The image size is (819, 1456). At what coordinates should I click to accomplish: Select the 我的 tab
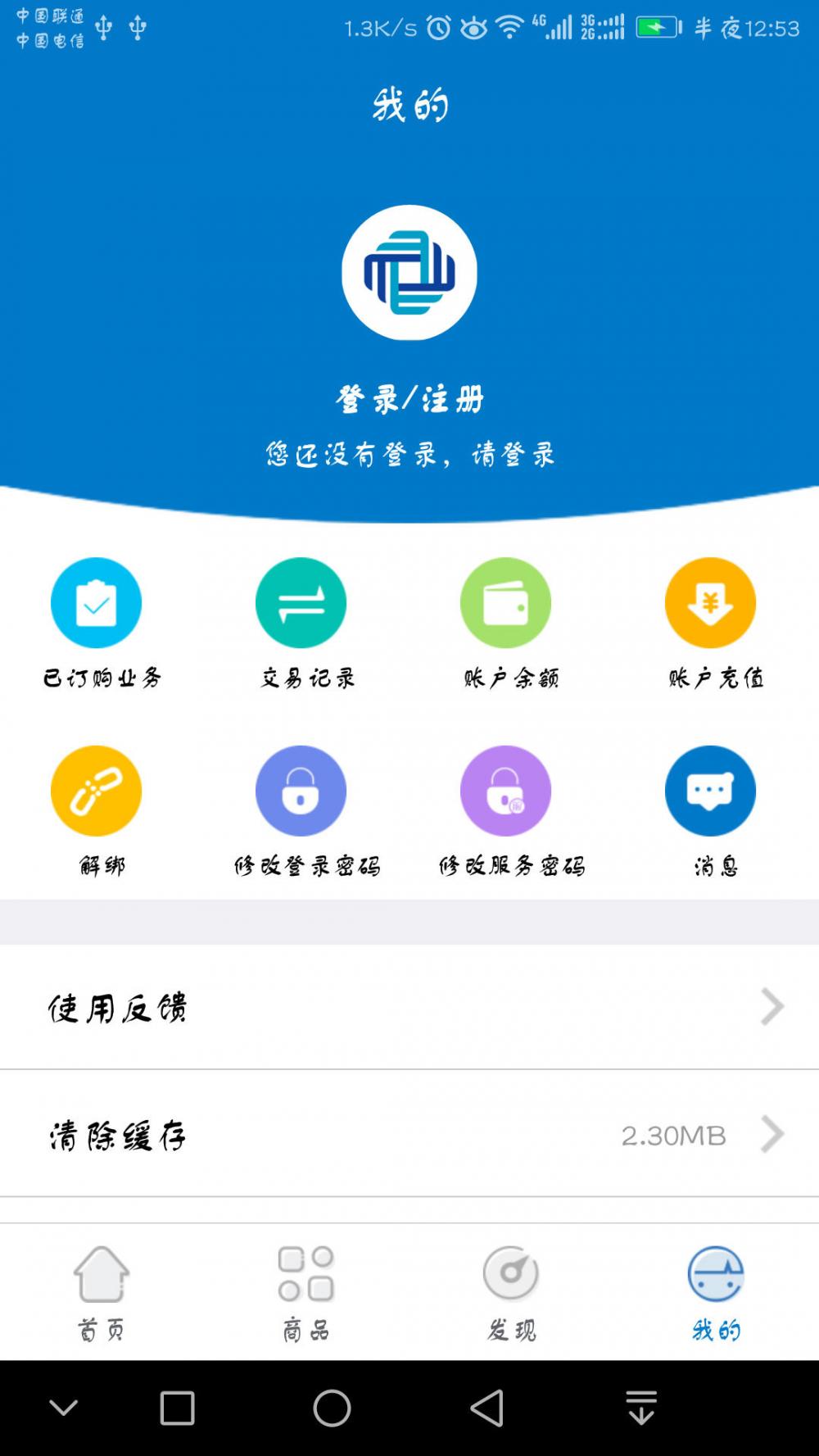pos(716,1293)
